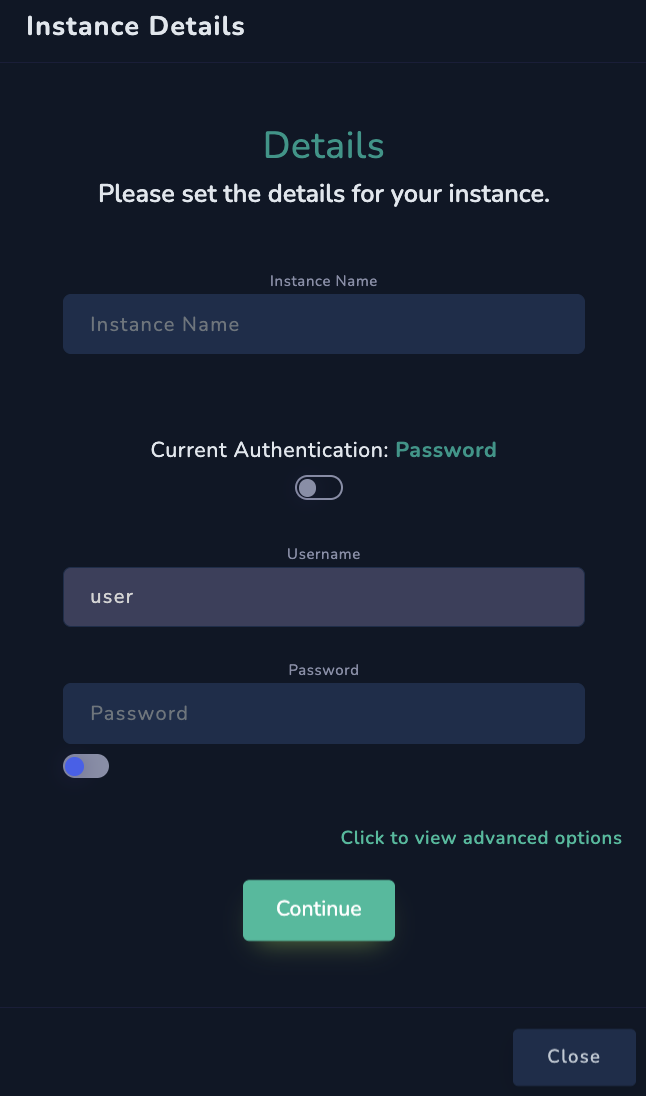Image resolution: width=646 pixels, height=1096 pixels.
Task: Click to view advanced options
Action: pyautogui.click(x=481, y=837)
